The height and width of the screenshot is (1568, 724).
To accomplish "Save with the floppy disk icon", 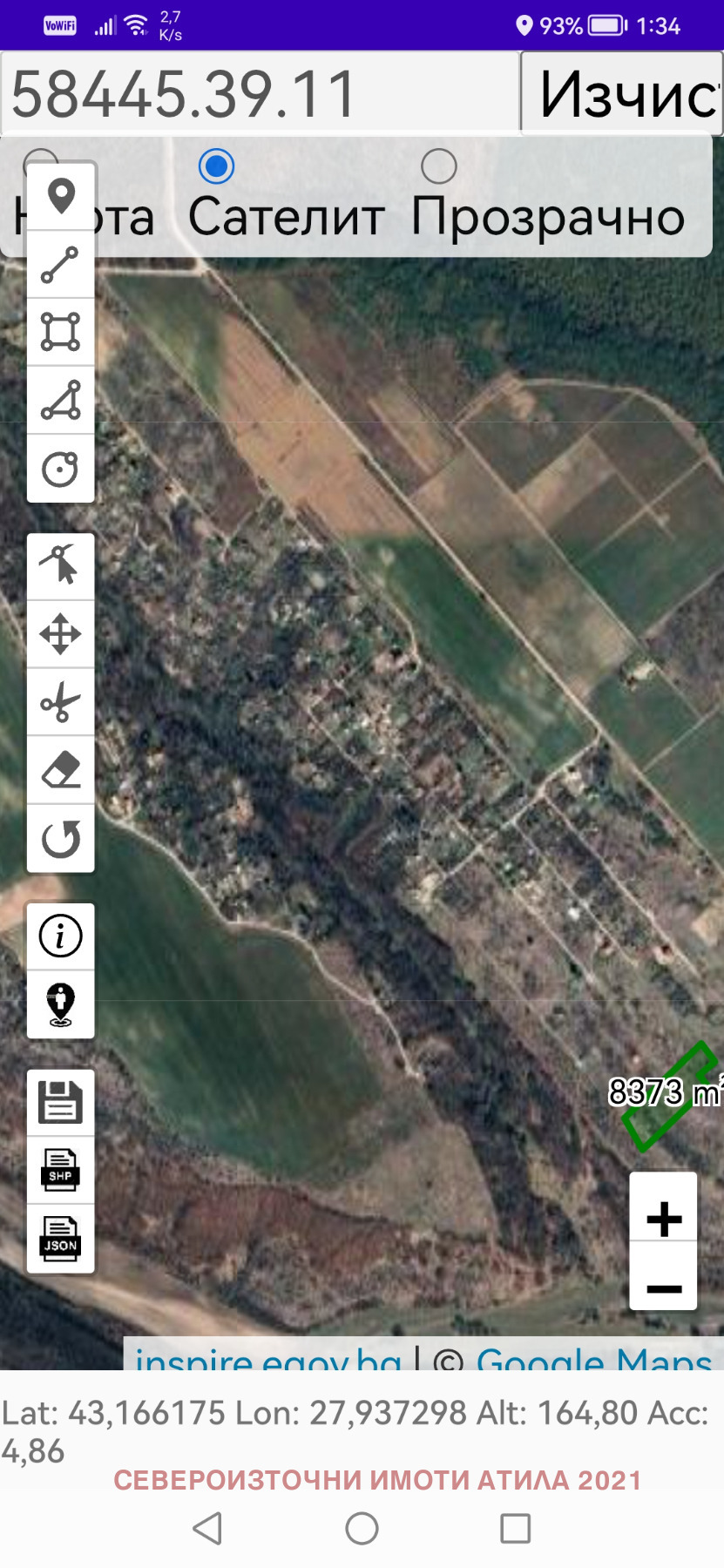I will (61, 1102).
